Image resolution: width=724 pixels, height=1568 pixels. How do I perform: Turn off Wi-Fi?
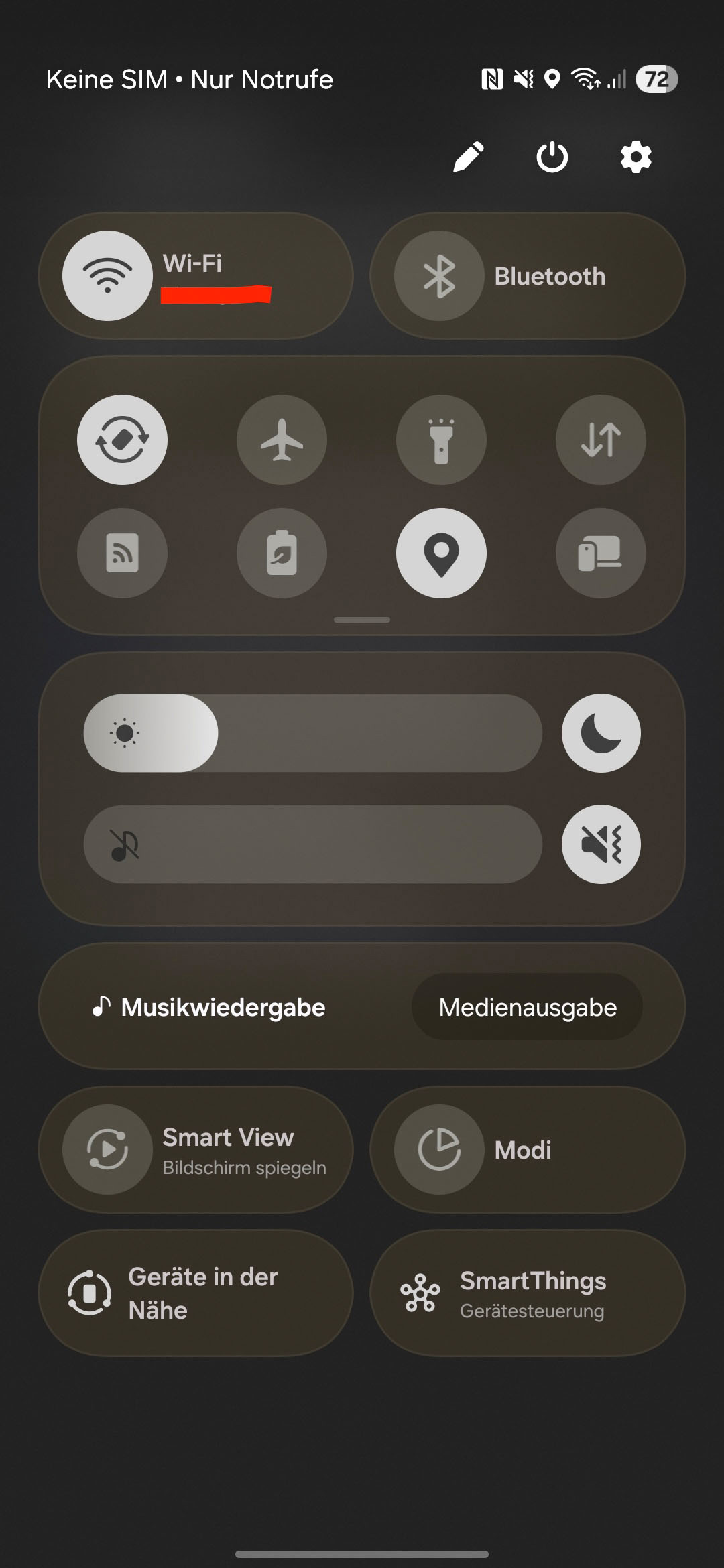pos(108,275)
